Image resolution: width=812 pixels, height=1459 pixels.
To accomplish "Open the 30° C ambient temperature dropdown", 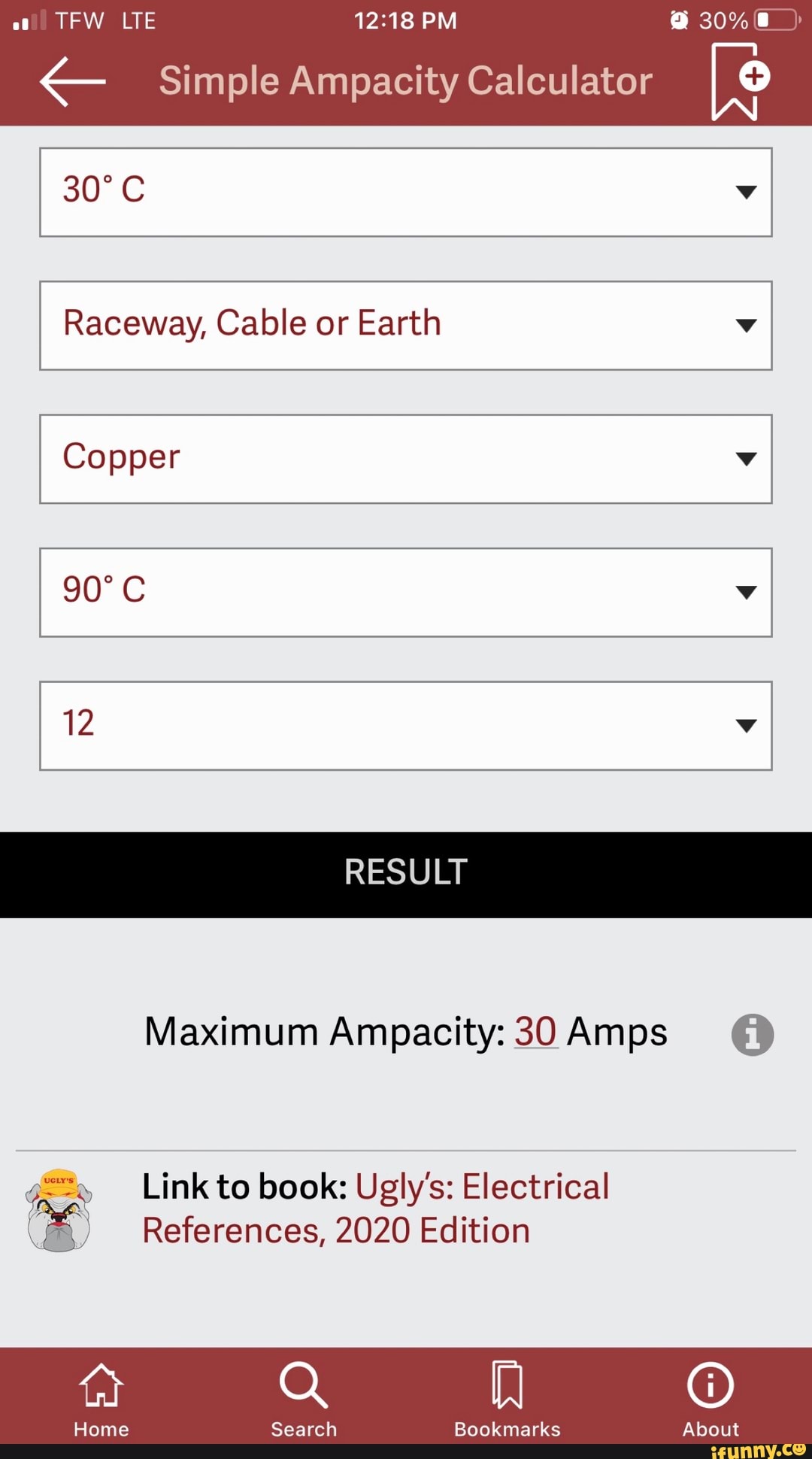I will click(406, 192).
